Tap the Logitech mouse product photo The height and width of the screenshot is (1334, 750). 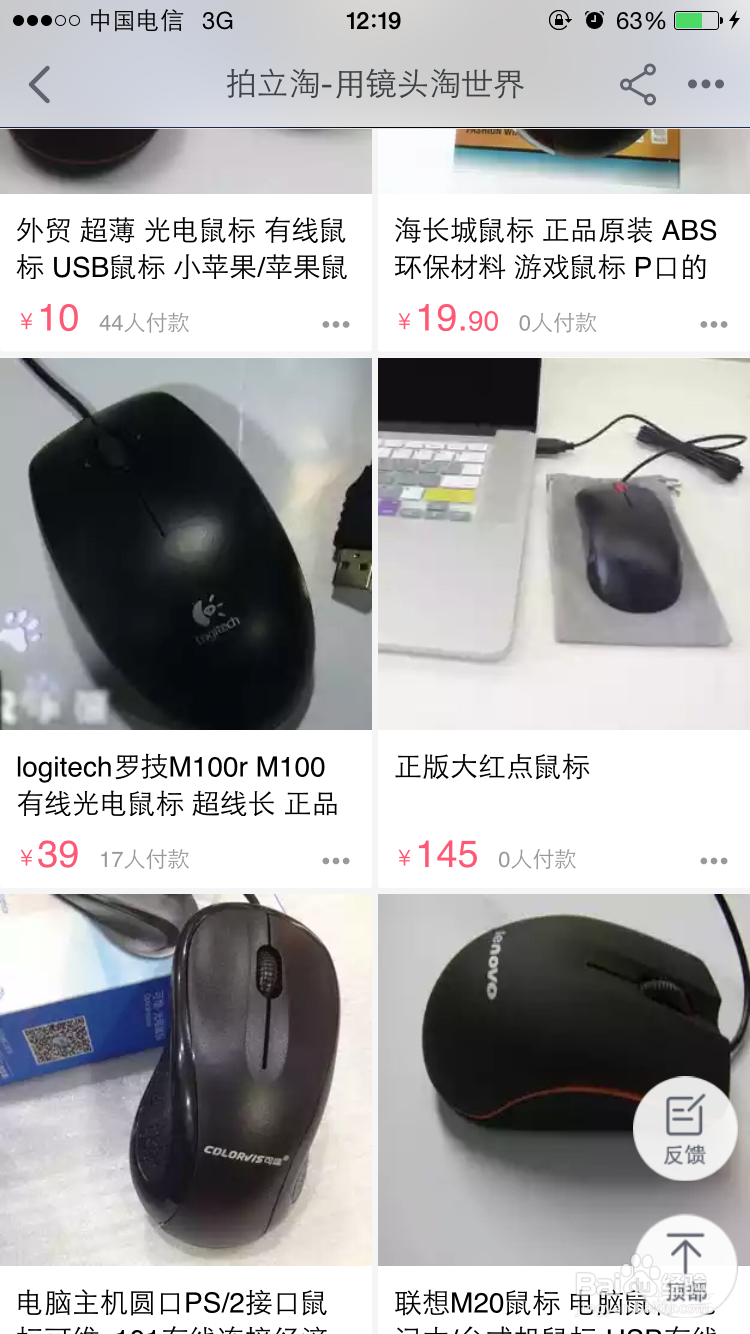coord(185,542)
